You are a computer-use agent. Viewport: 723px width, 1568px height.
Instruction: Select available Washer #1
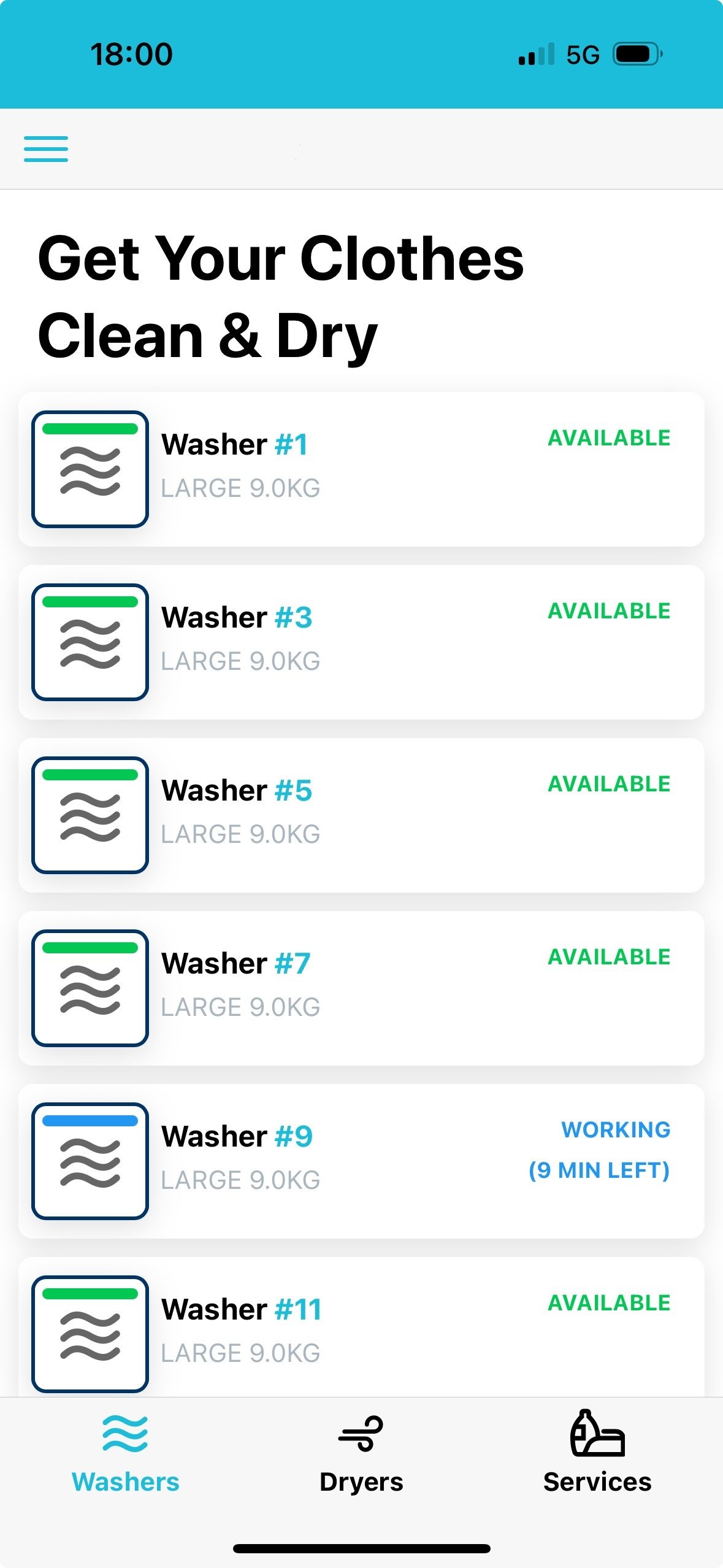(x=361, y=469)
